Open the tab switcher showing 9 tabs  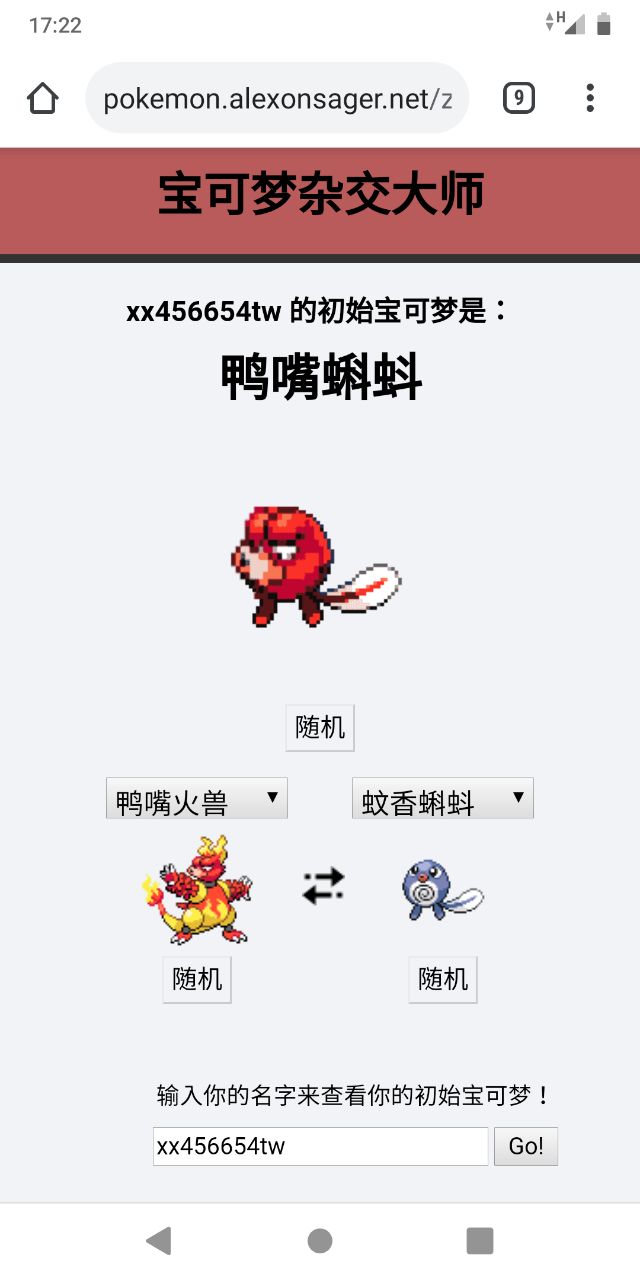(518, 98)
